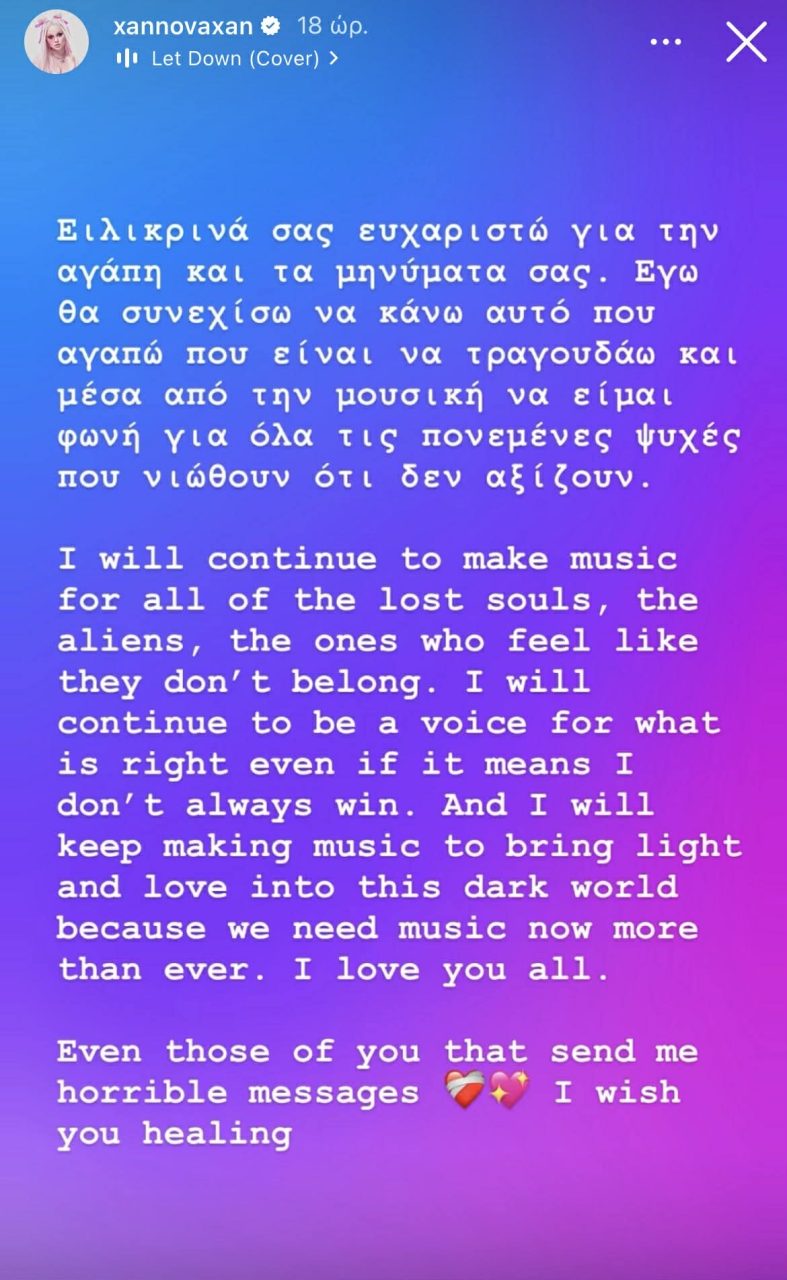Open xannovaxan's profile picture
787x1280 pixels.
click(x=56, y=41)
